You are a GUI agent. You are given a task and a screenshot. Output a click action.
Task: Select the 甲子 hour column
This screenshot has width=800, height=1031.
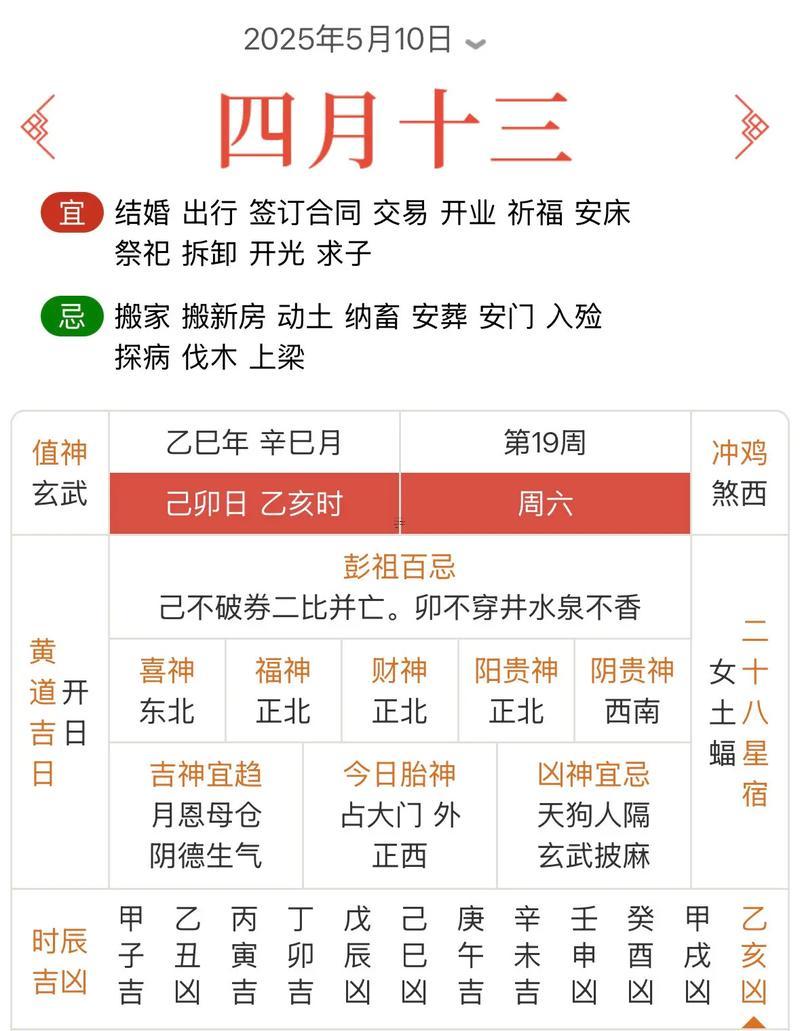pos(131,954)
